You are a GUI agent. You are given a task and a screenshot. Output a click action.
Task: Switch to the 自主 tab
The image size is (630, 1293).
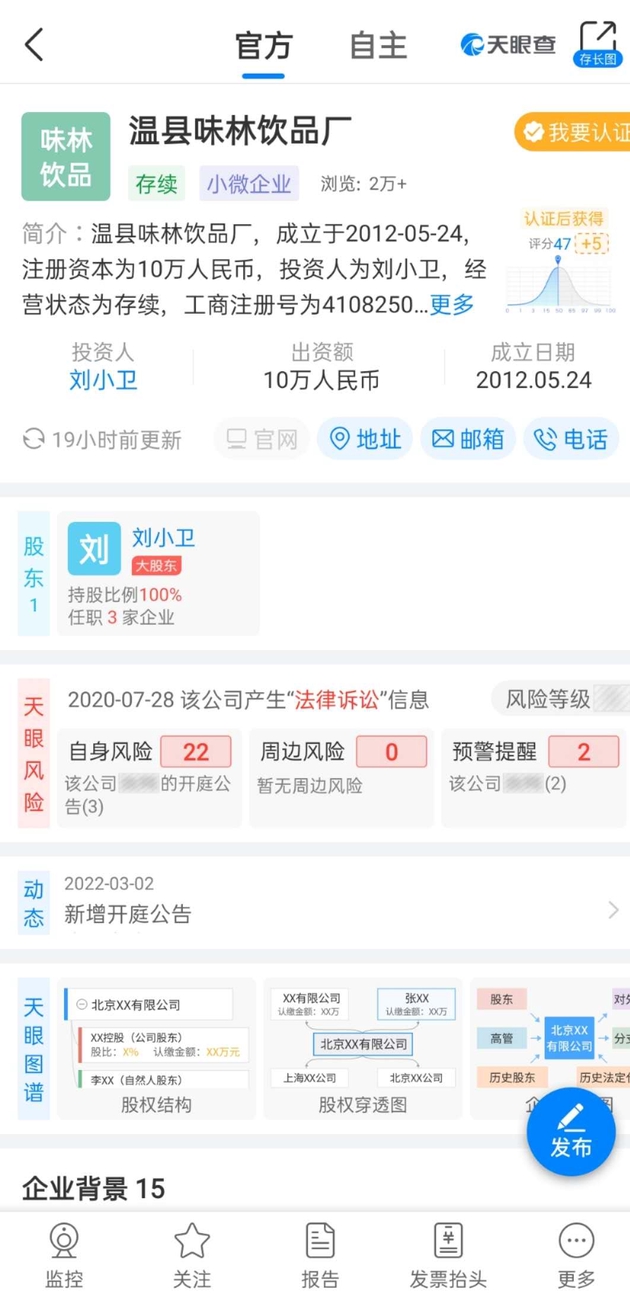point(378,46)
